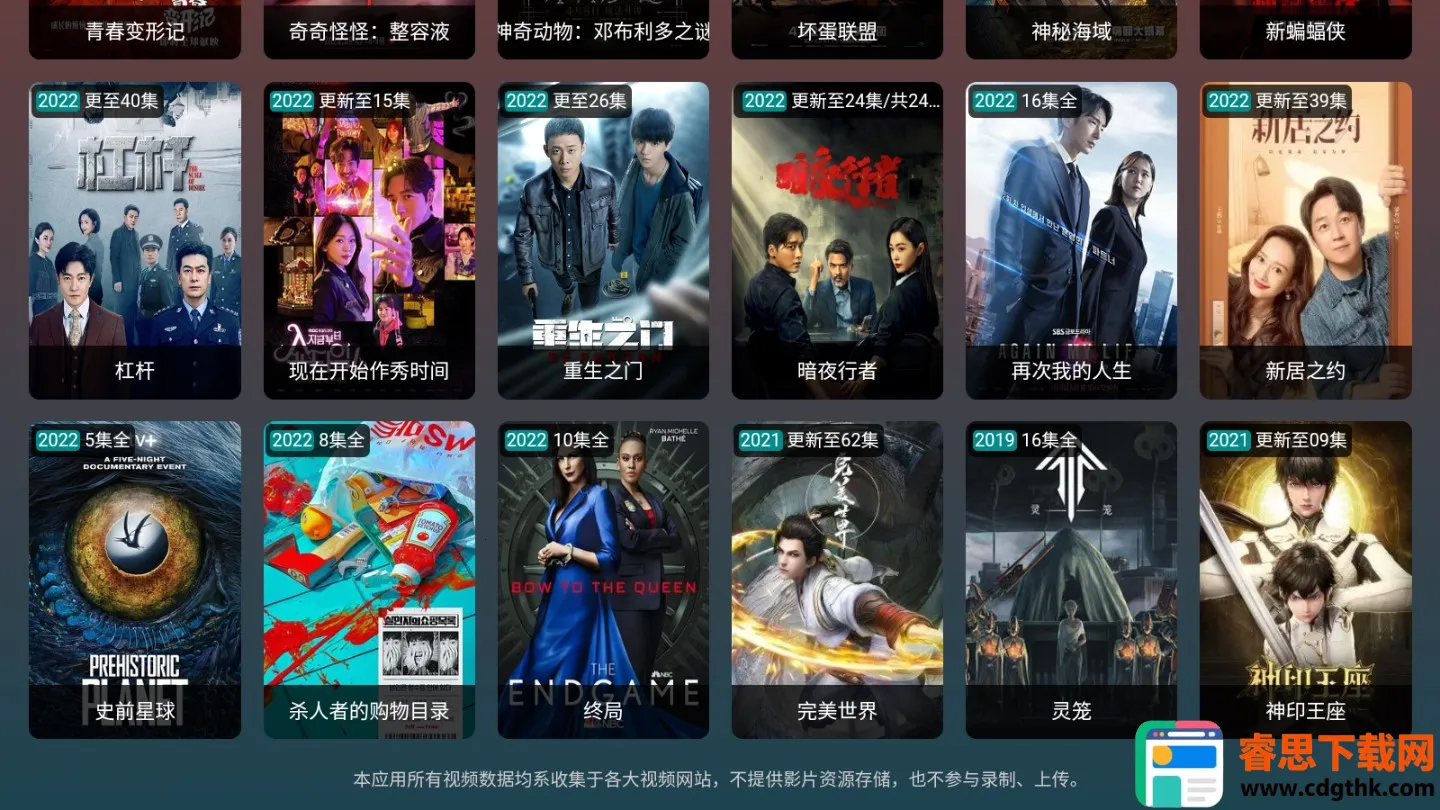Open 坏蛋联盟 movie card
Image resolution: width=1440 pixels, height=810 pixels.
[837, 28]
